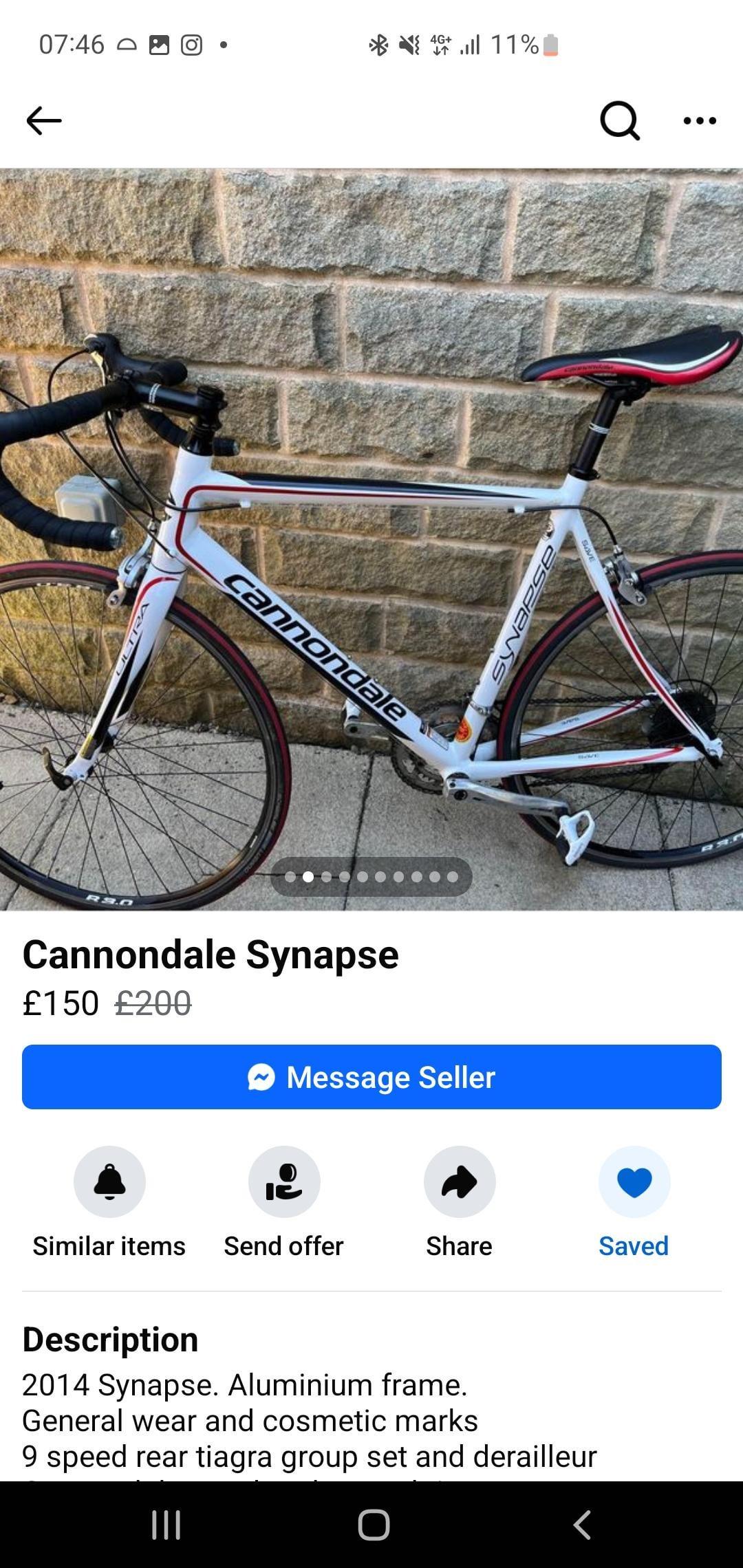
Task: Tap the Message Seller button
Action: pos(371,1077)
